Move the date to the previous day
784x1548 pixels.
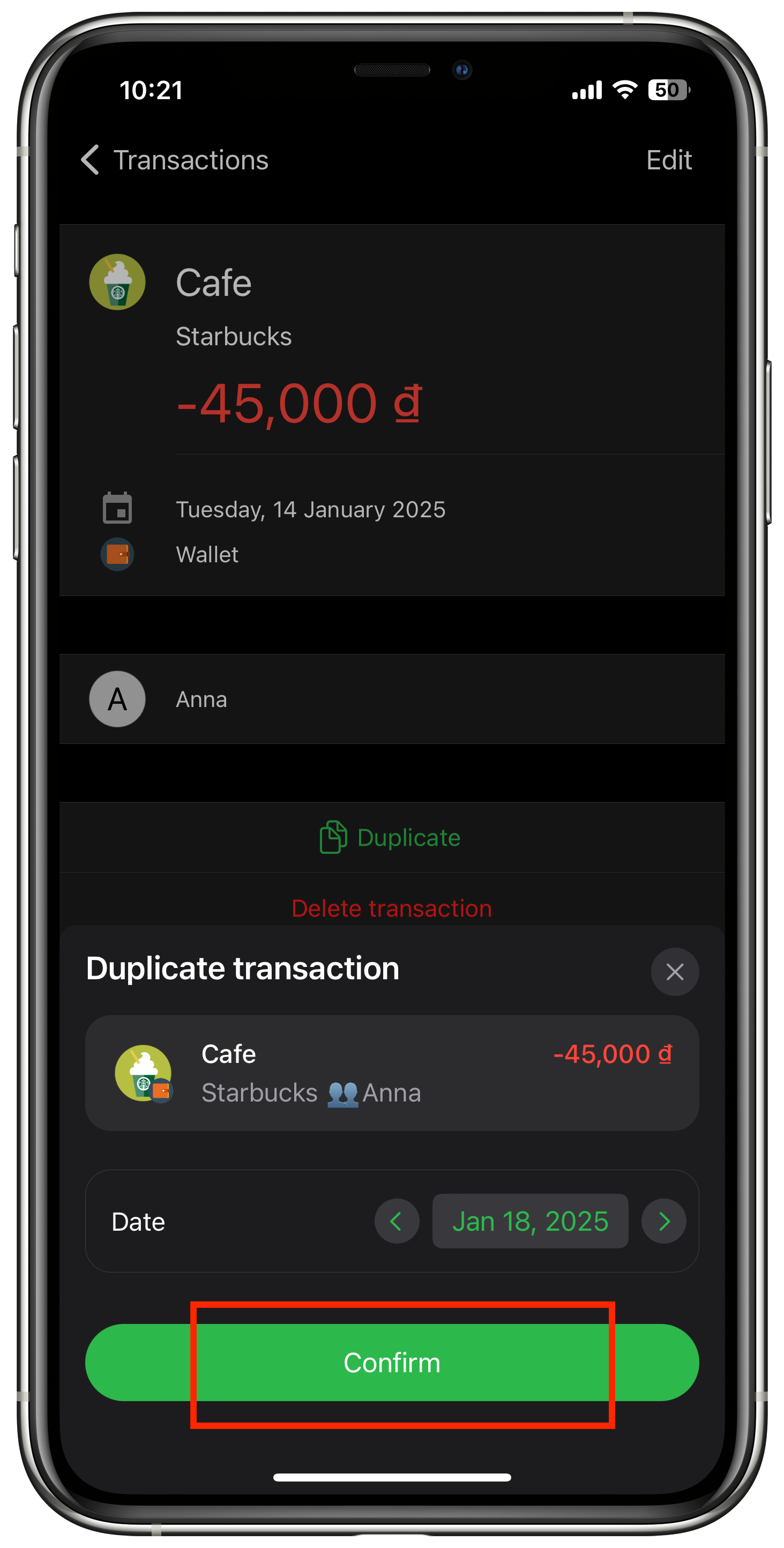click(397, 1221)
